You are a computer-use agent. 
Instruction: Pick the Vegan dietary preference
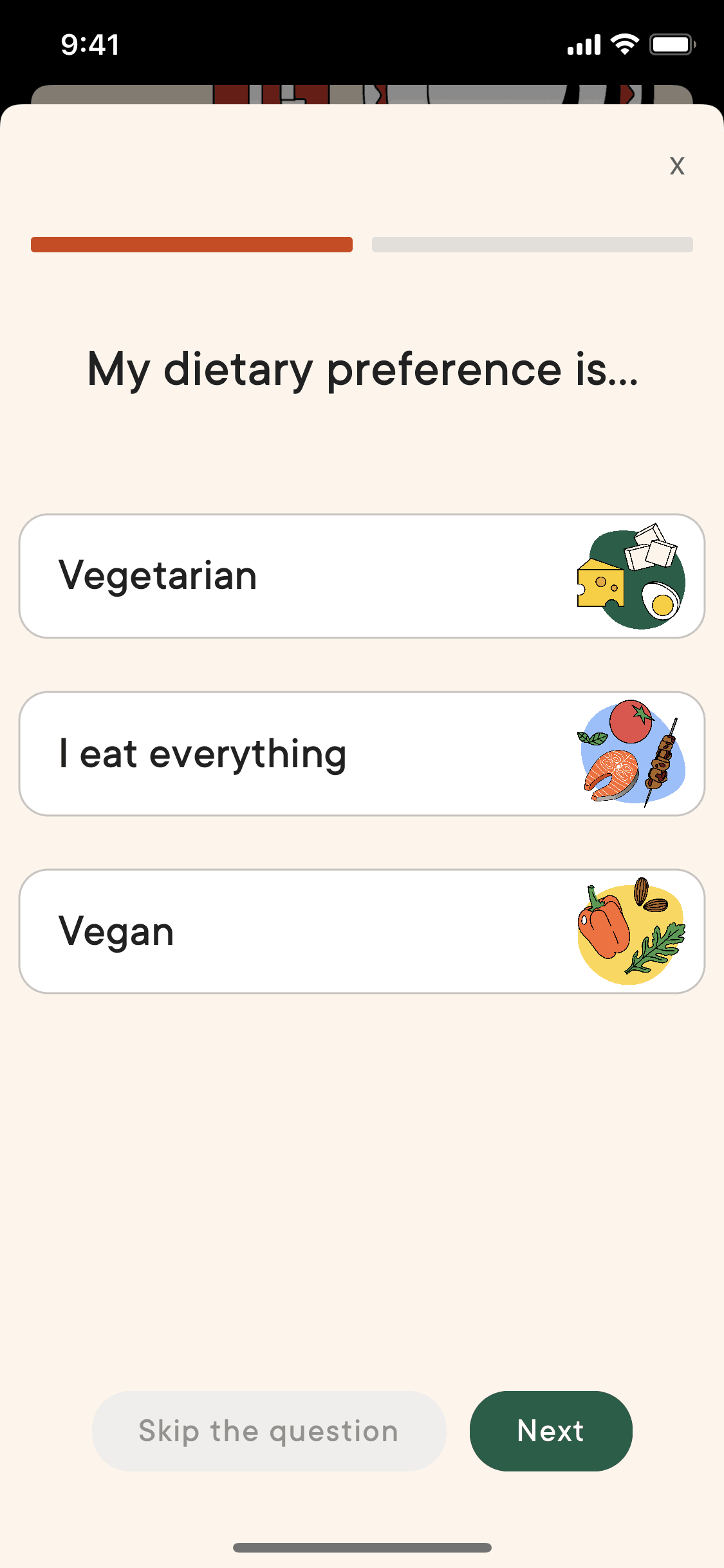[362, 931]
